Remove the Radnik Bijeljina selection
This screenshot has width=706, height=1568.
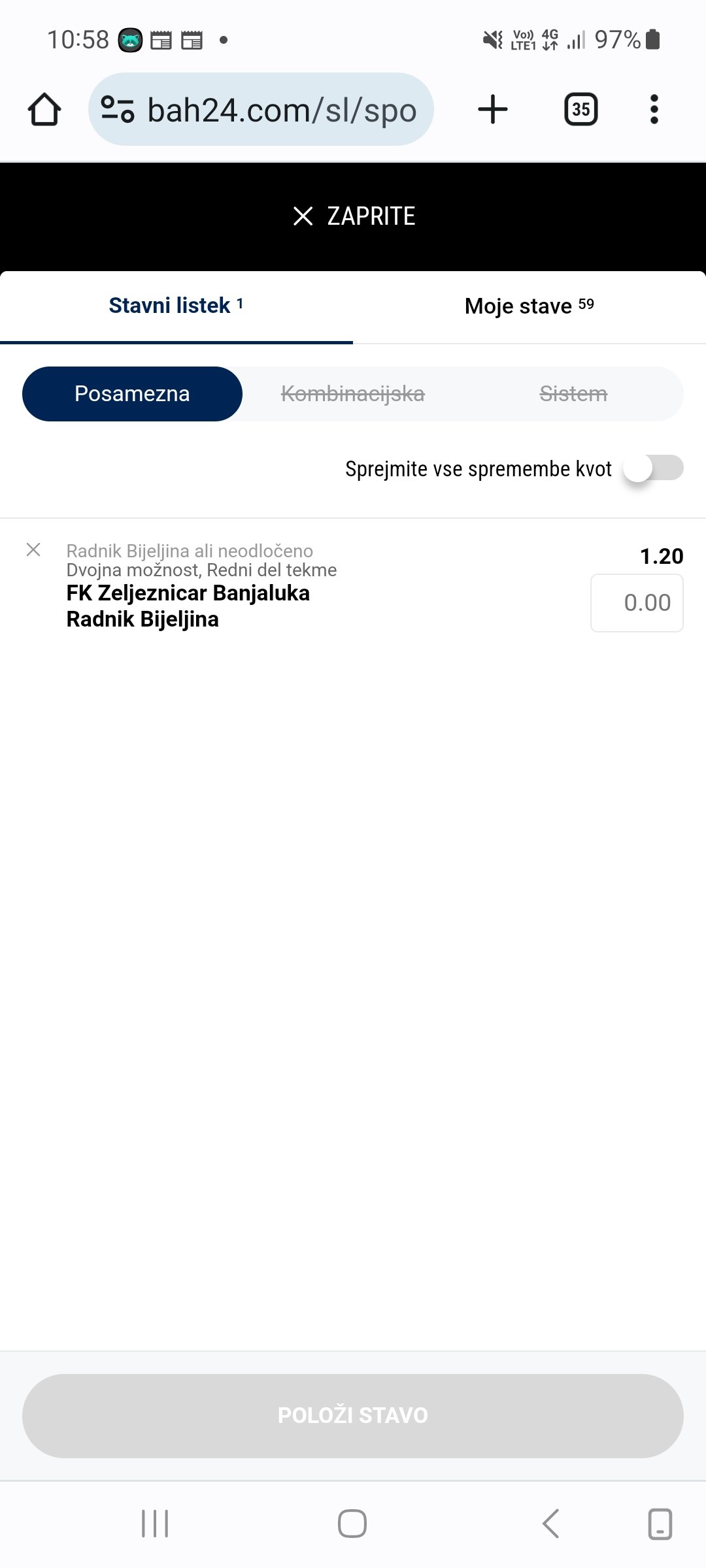33,549
